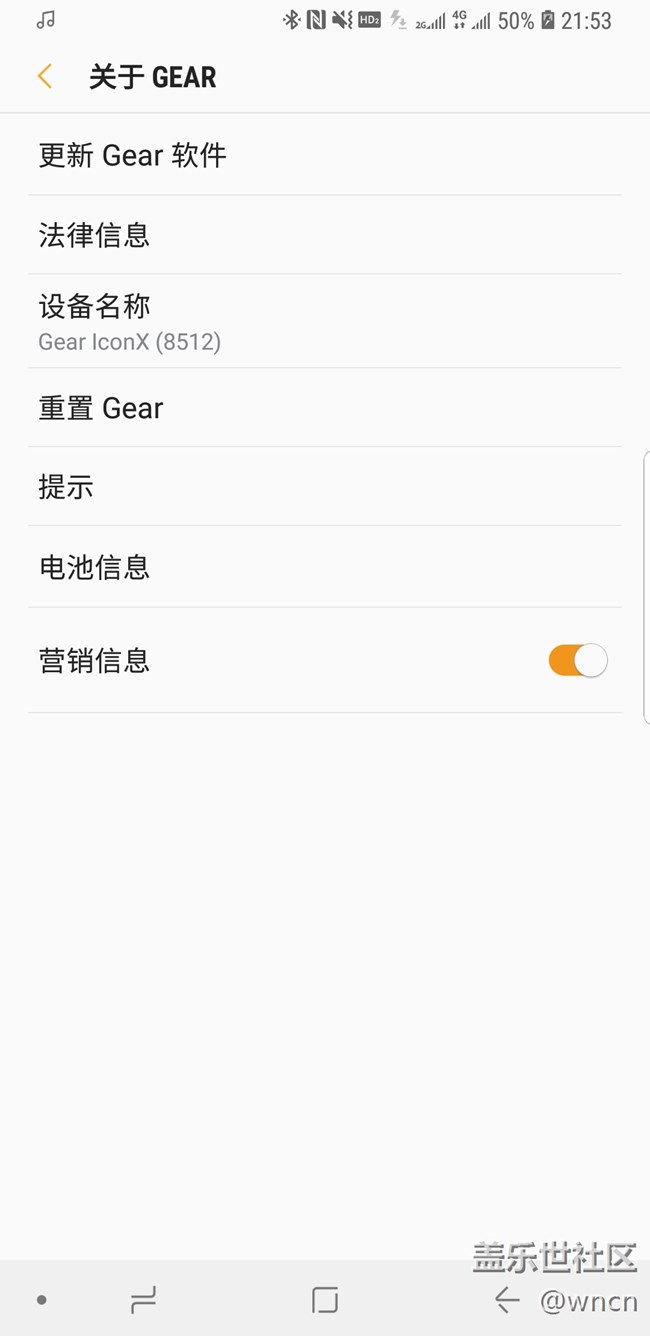The height and width of the screenshot is (1336, 650).
Task: Disable the 营销信息 switch
Action: (577, 661)
